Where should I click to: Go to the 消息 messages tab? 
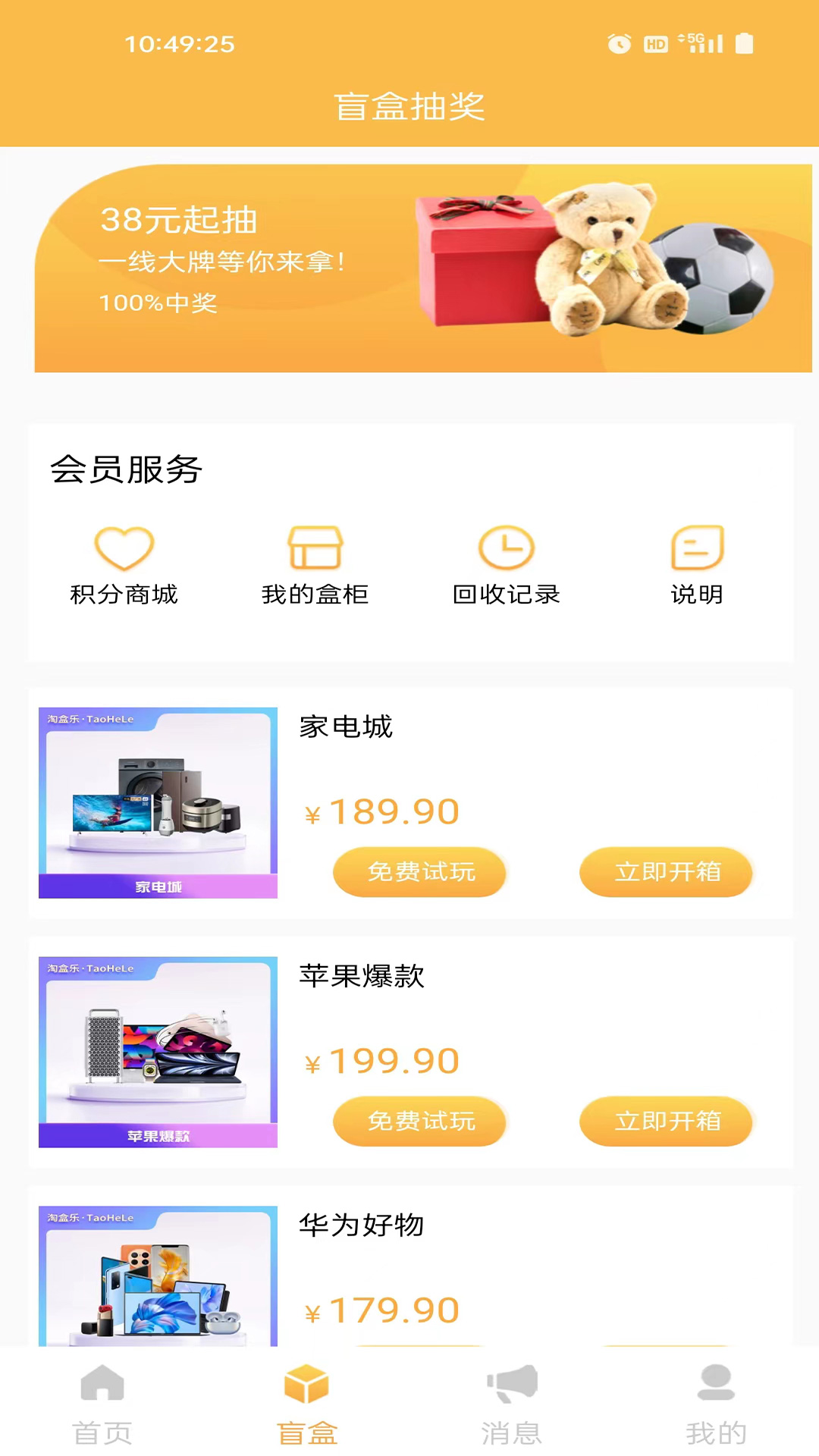(x=512, y=1403)
